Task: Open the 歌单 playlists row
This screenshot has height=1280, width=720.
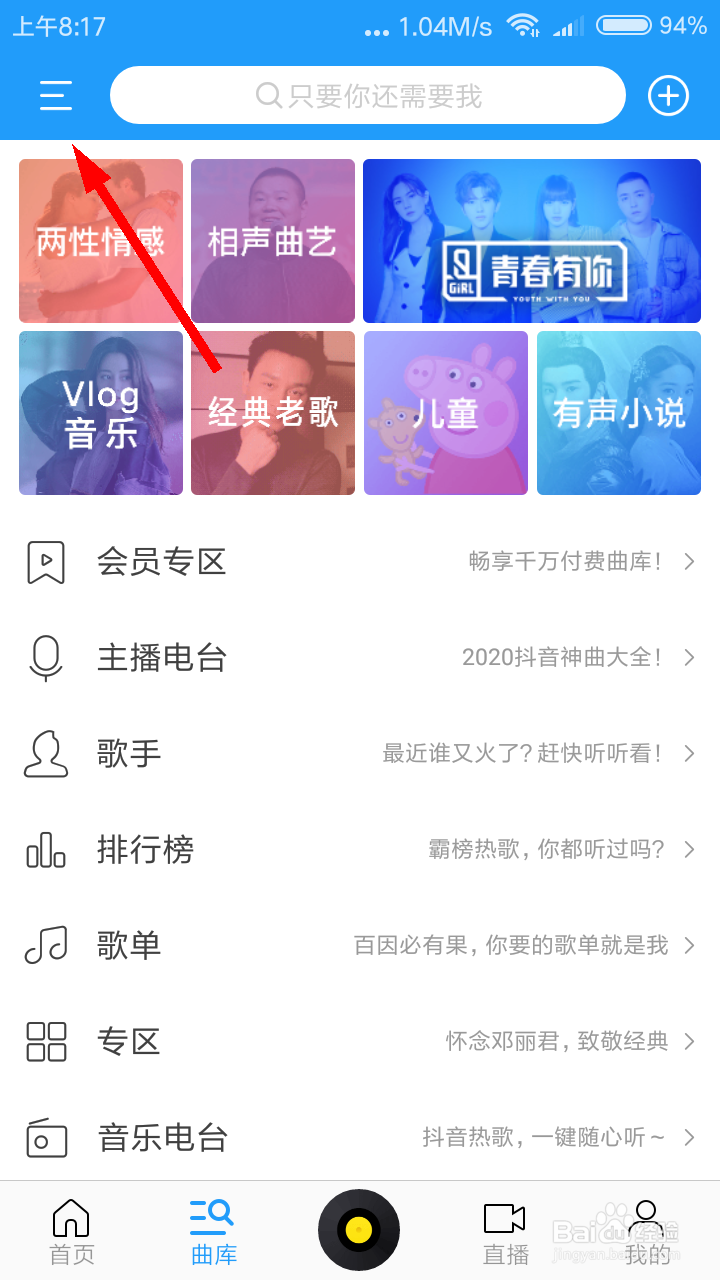Action: point(360,946)
